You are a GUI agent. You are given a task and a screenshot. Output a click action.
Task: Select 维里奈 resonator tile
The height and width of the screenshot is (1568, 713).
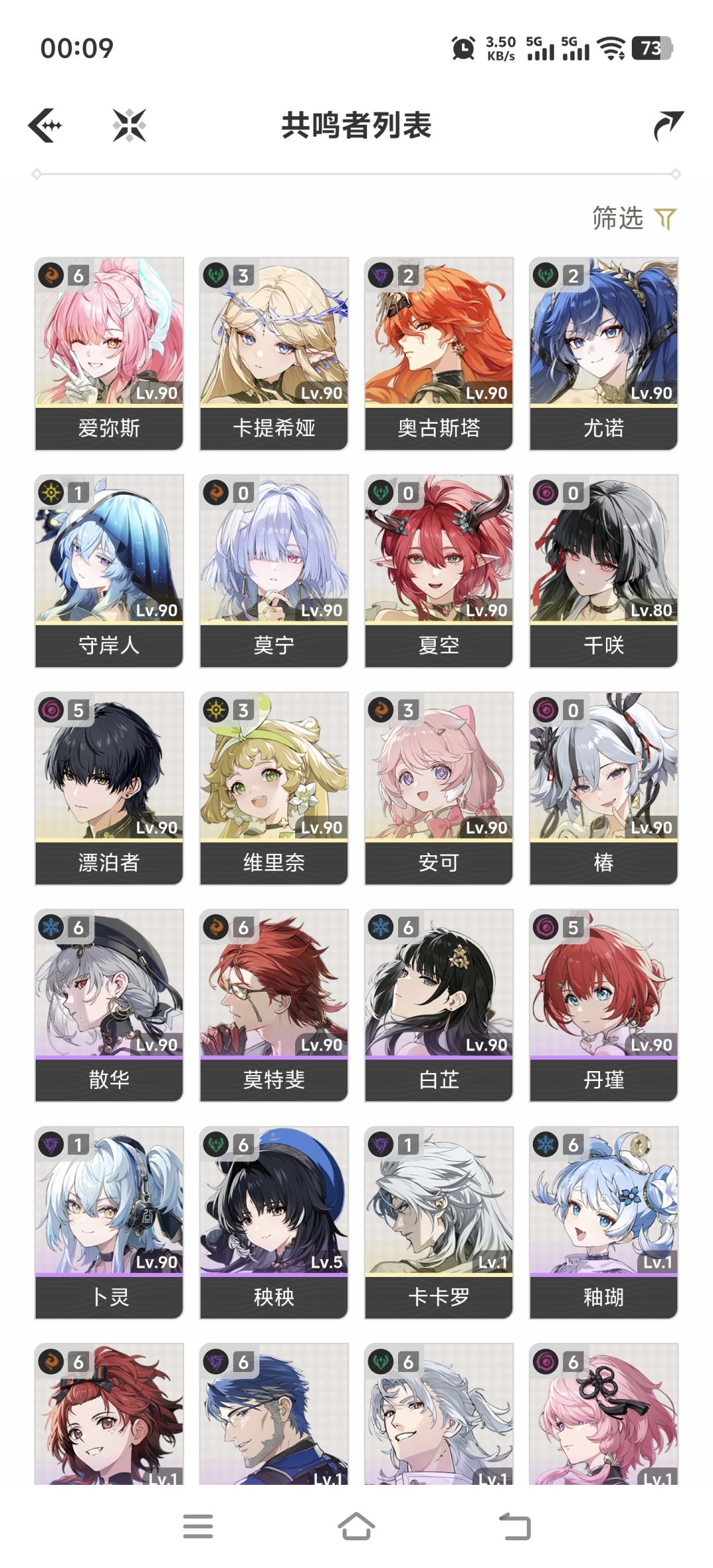tap(274, 788)
